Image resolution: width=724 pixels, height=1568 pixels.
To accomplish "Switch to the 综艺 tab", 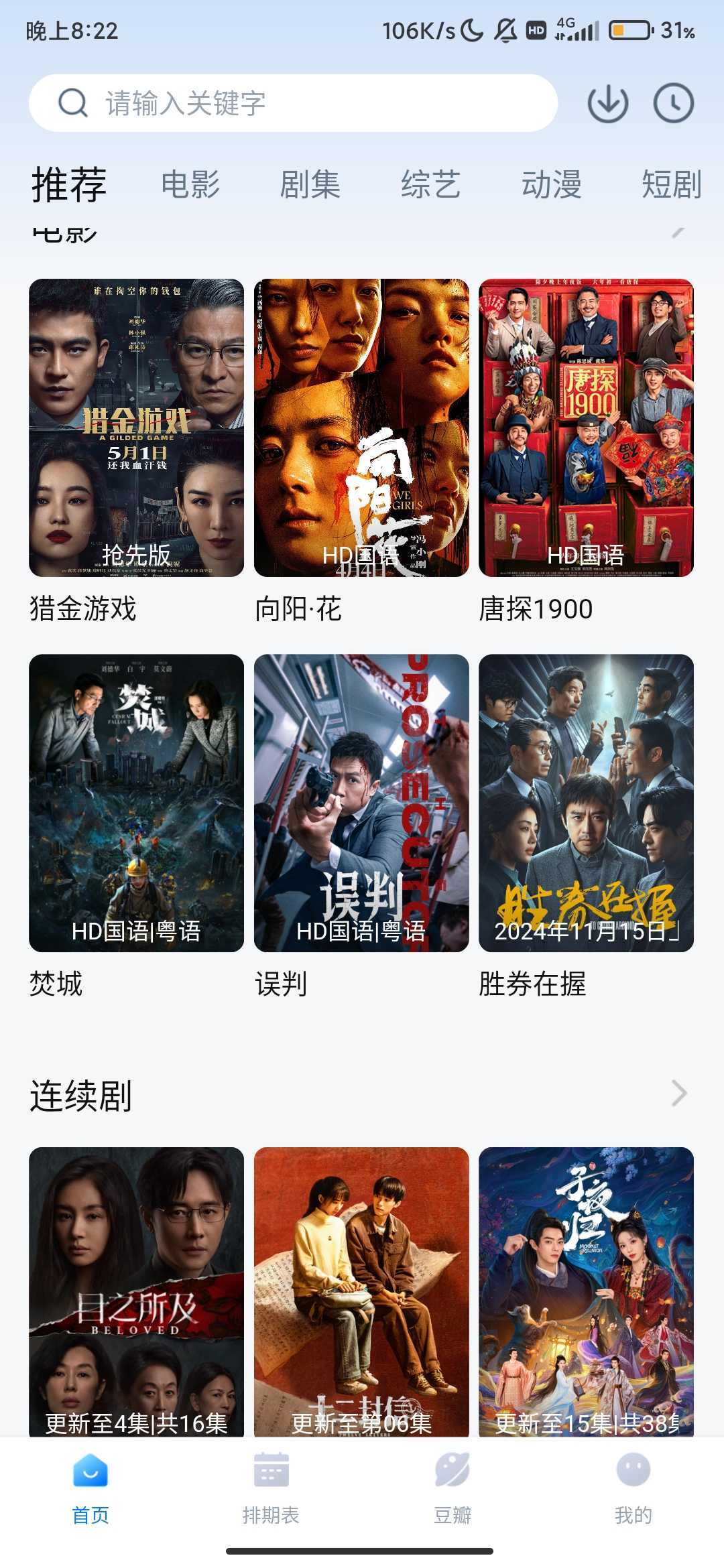I will tap(430, 184).
